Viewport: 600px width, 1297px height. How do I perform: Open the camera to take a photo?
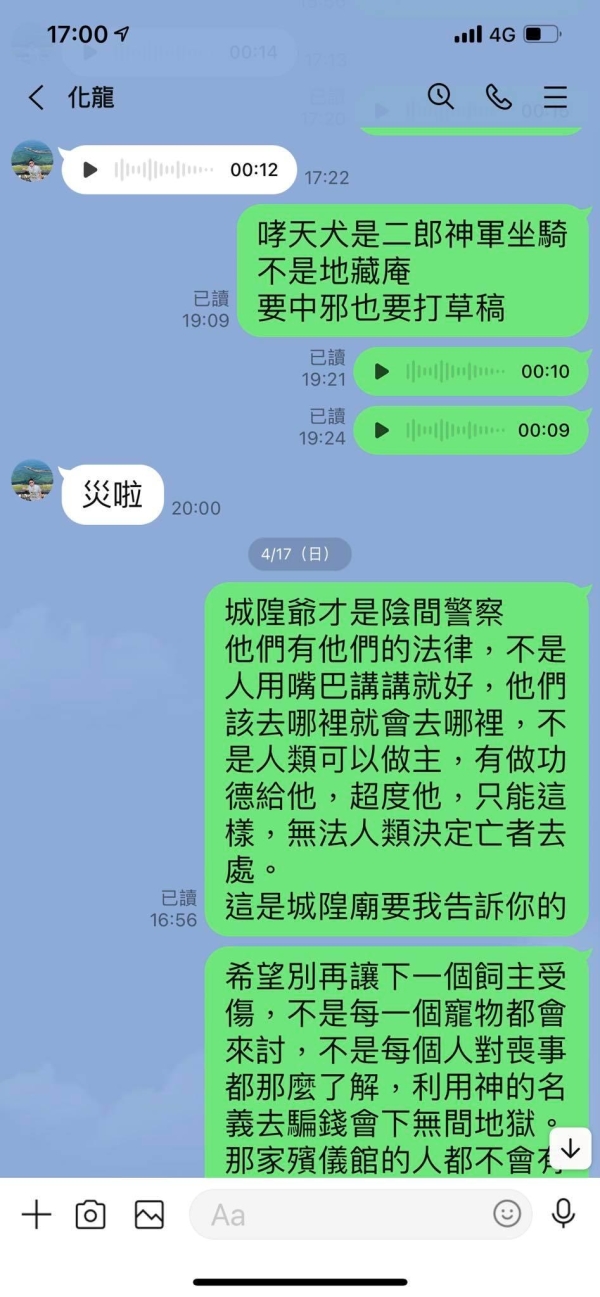pos(90,1214)
